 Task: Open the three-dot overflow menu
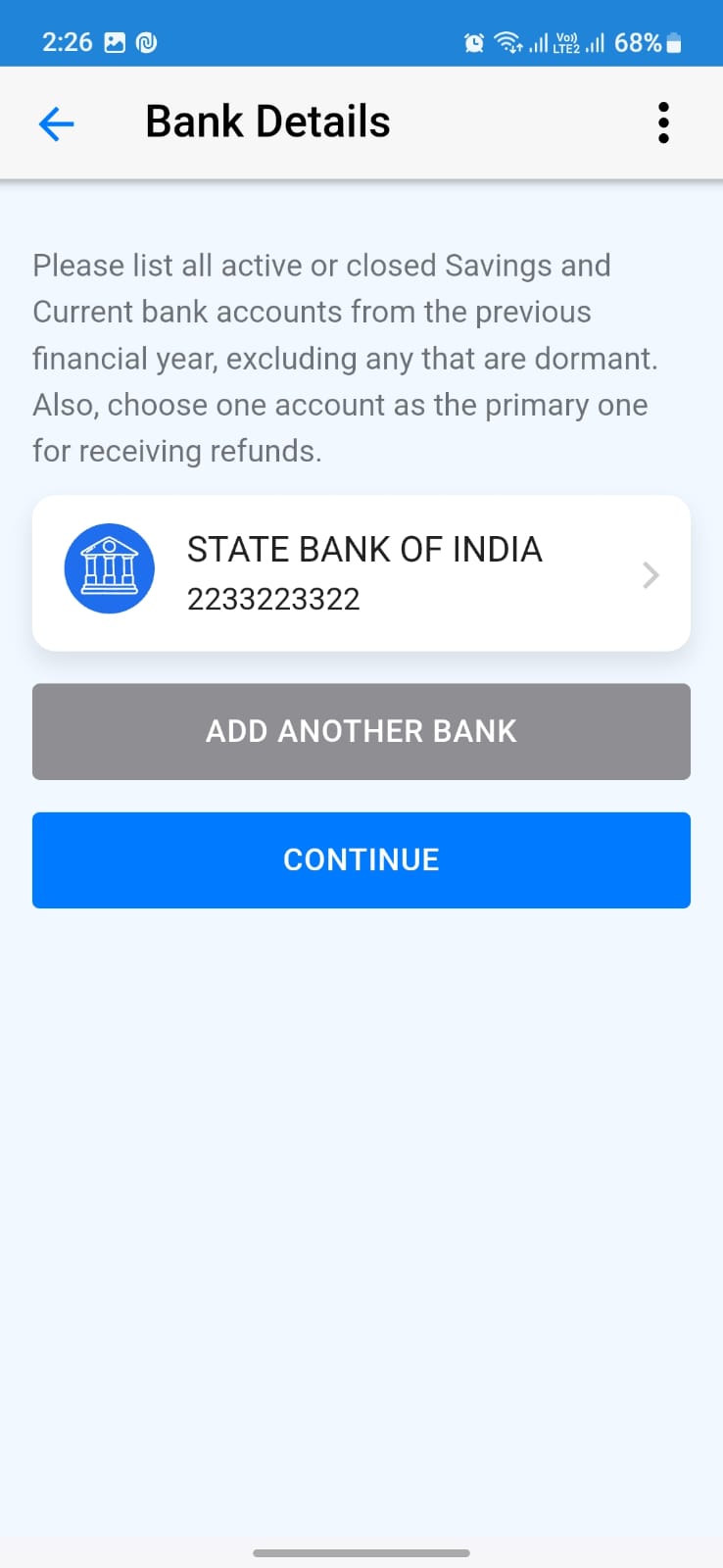(x=663, y=123)
